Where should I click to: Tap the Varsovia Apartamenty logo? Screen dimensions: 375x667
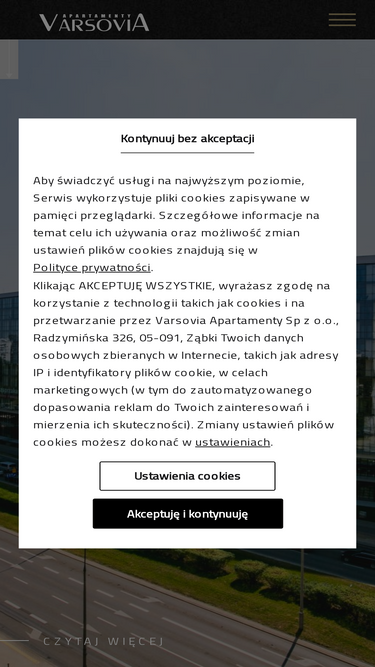pos(94,22)
